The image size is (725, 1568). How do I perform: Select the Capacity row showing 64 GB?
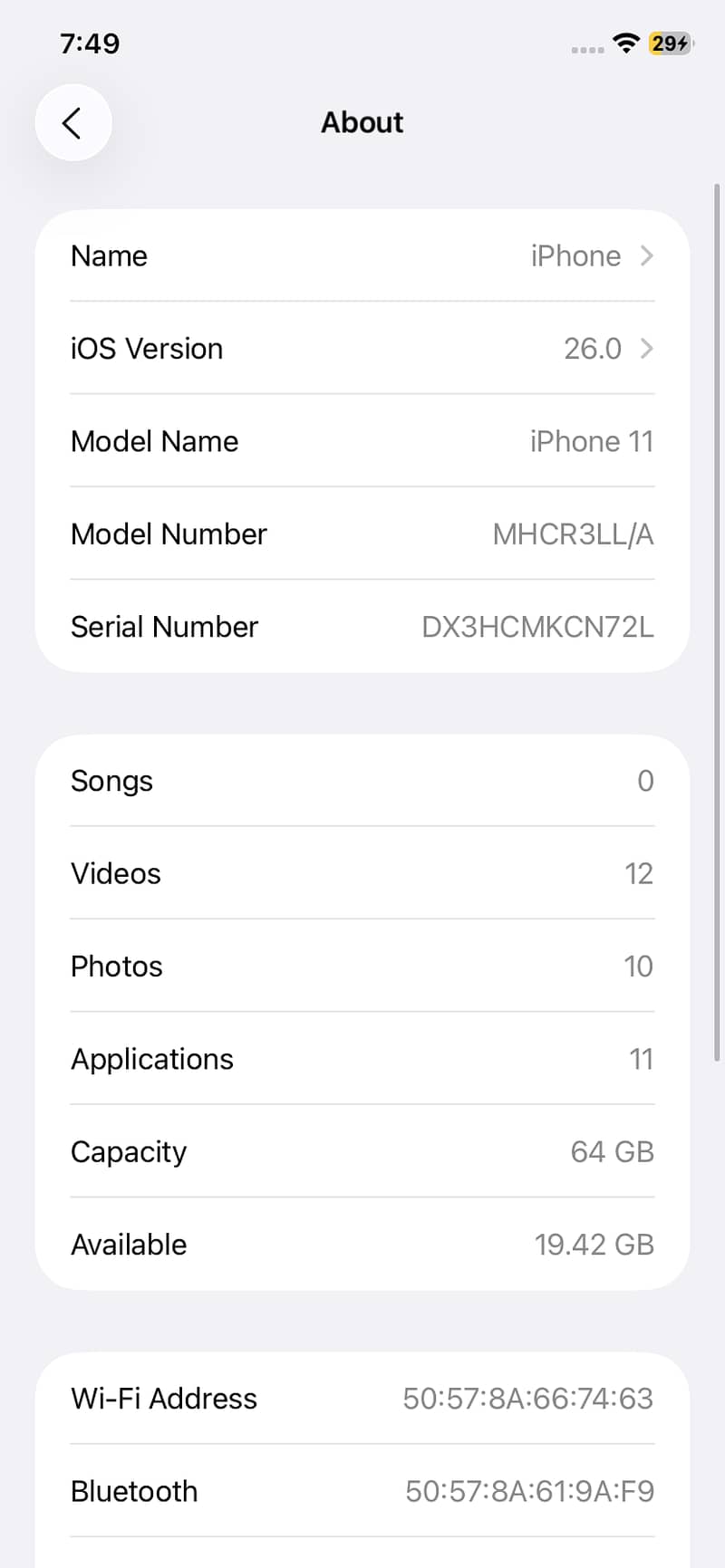[362, 1151]
